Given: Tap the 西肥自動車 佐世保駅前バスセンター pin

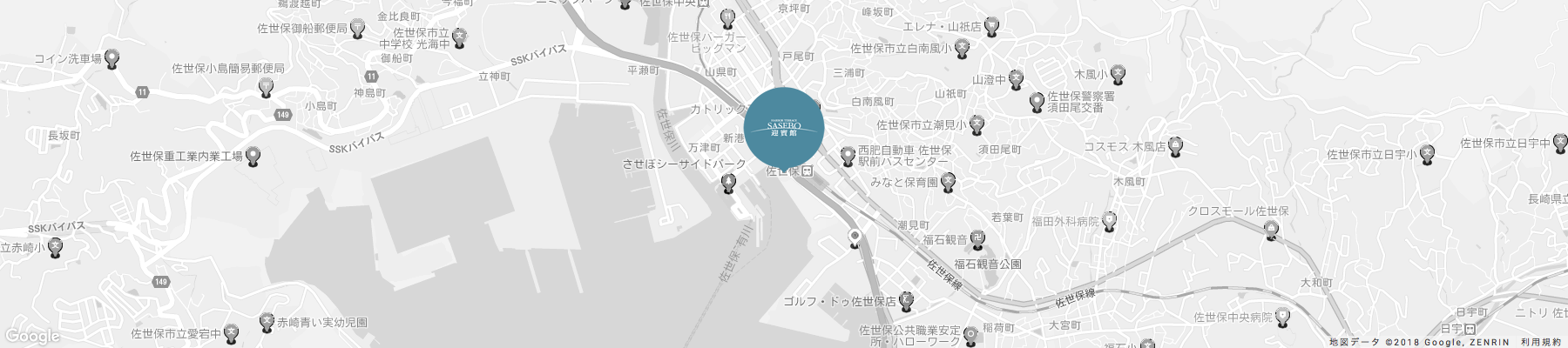Looking at the screenshot, I should (847, 155).
